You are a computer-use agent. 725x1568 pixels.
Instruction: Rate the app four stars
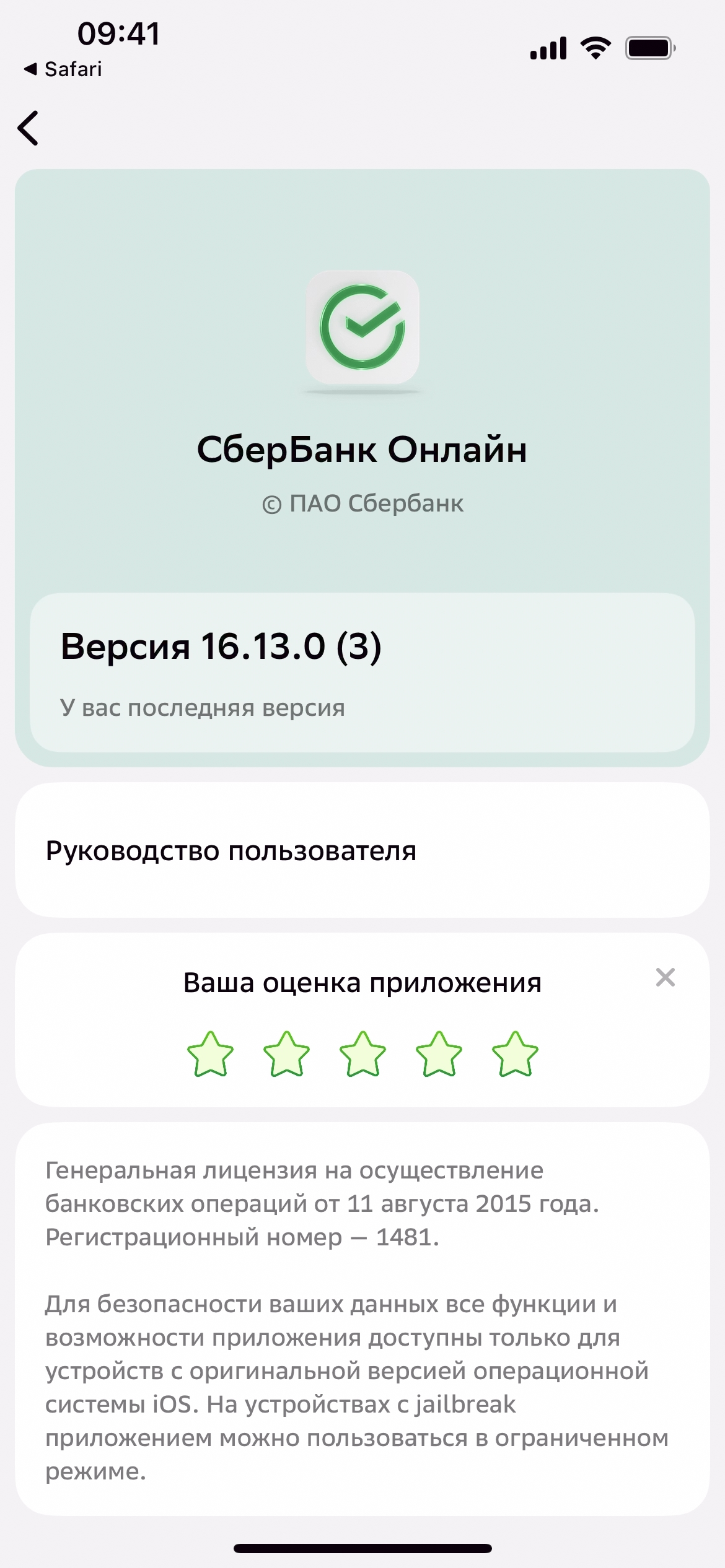tap(439, 1054)
